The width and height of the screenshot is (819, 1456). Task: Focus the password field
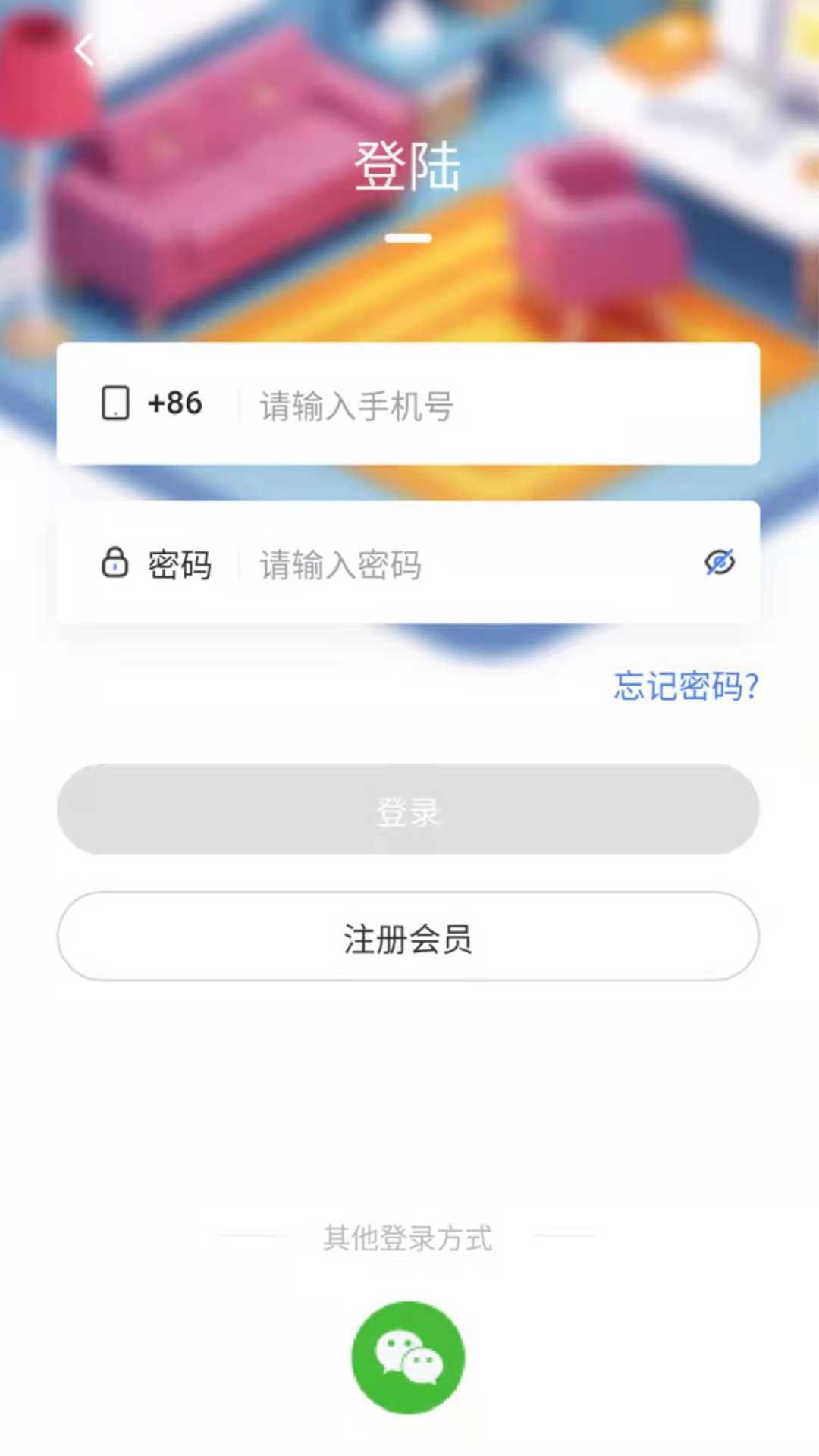(470, 564)
